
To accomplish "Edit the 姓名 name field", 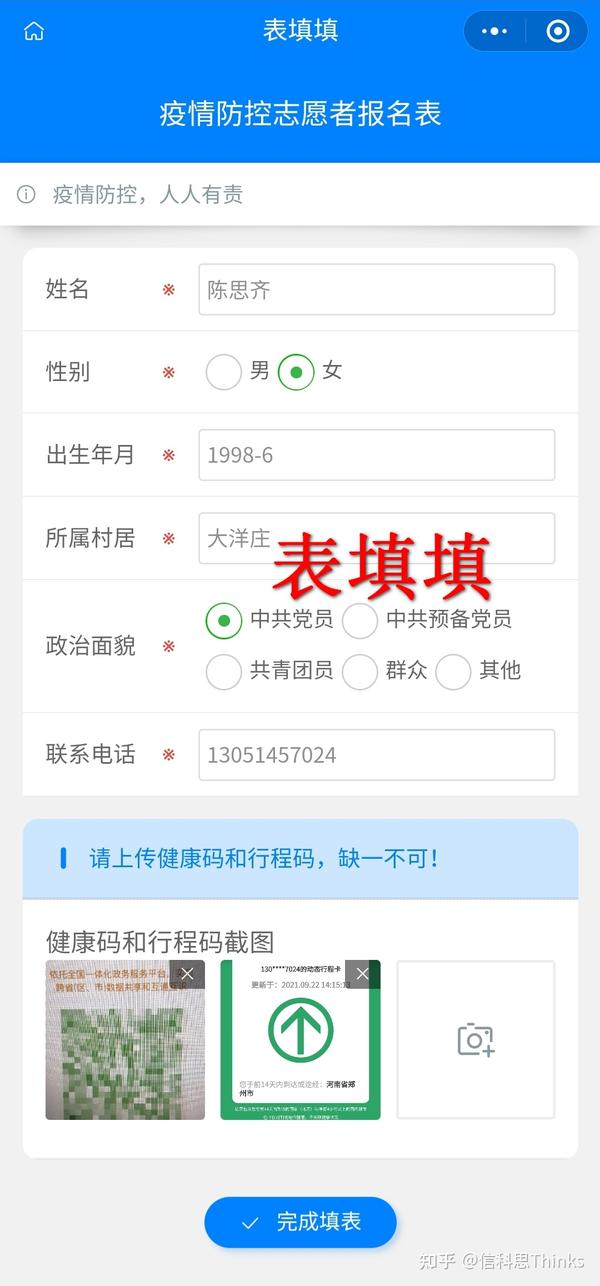I will point(376,290).
